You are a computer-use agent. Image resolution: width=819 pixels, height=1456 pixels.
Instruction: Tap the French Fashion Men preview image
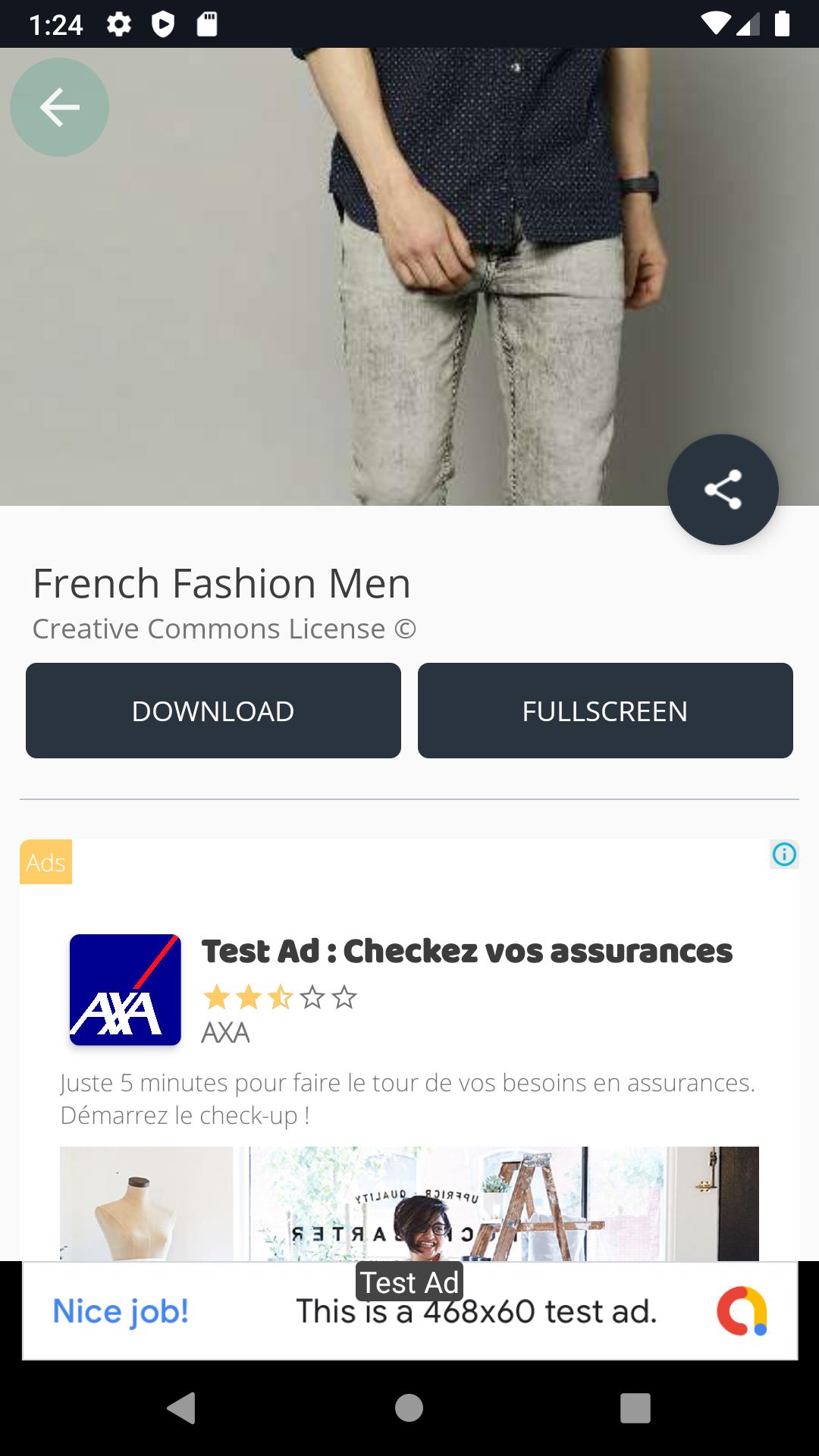coord(409,281)
